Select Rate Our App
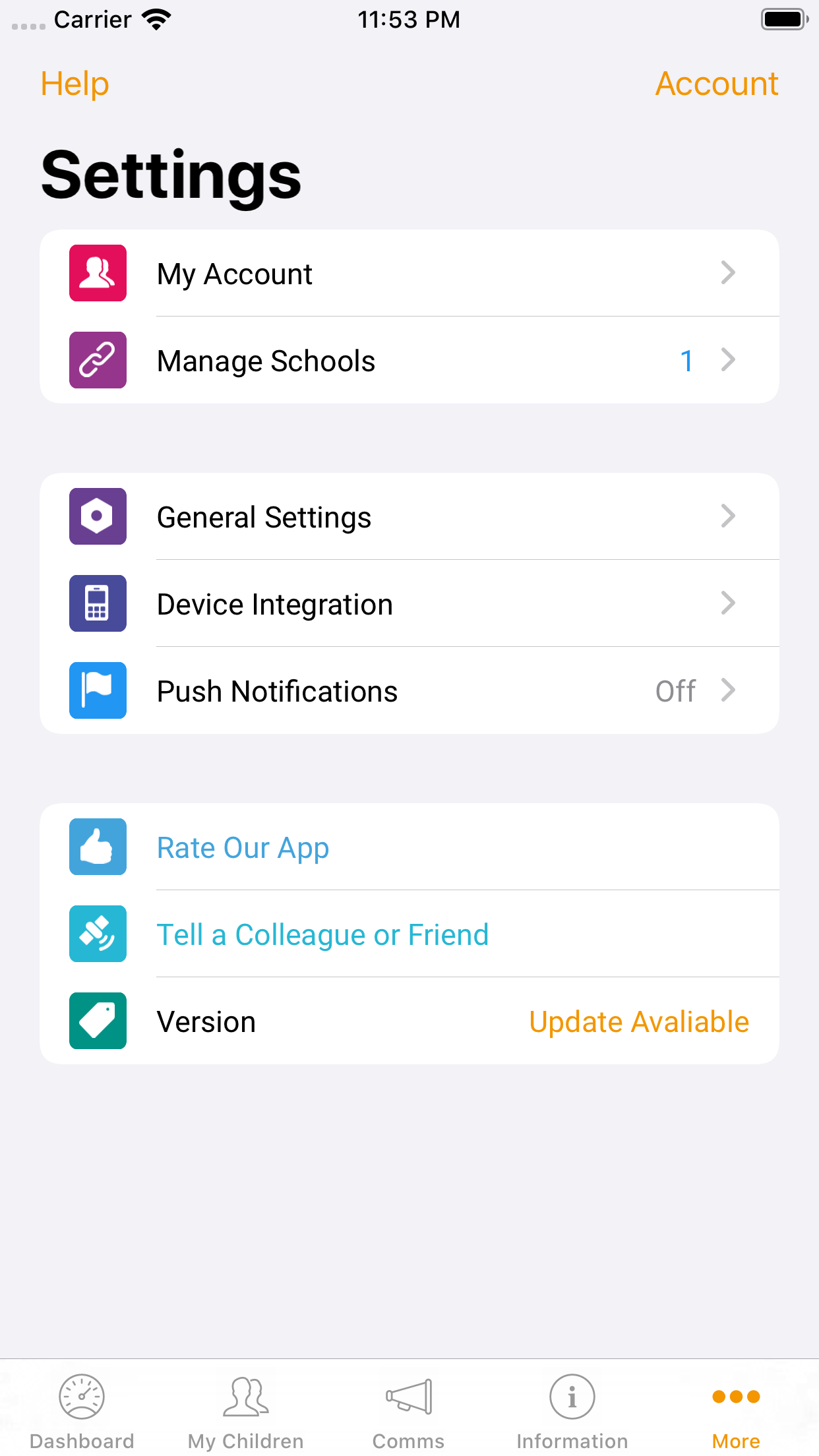 243,848
